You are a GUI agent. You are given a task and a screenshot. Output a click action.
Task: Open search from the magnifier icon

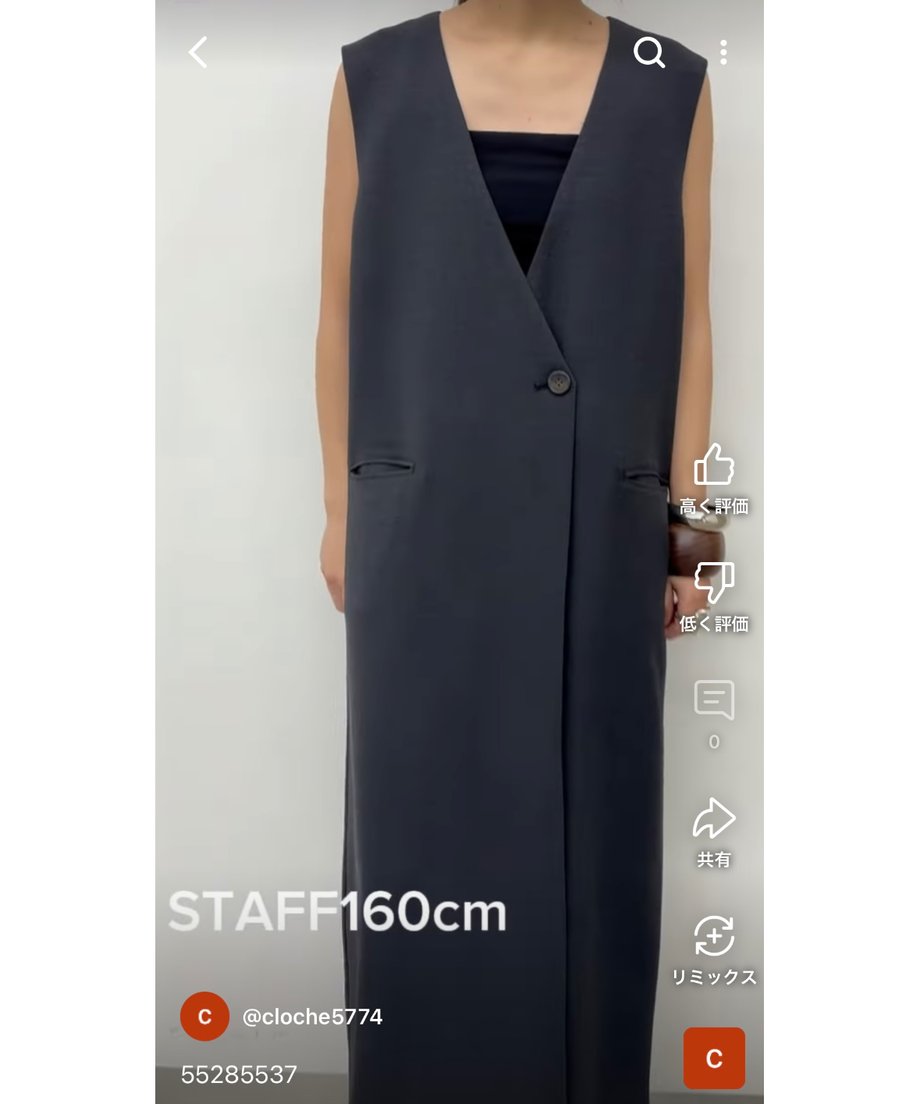(x=649, y=52)
